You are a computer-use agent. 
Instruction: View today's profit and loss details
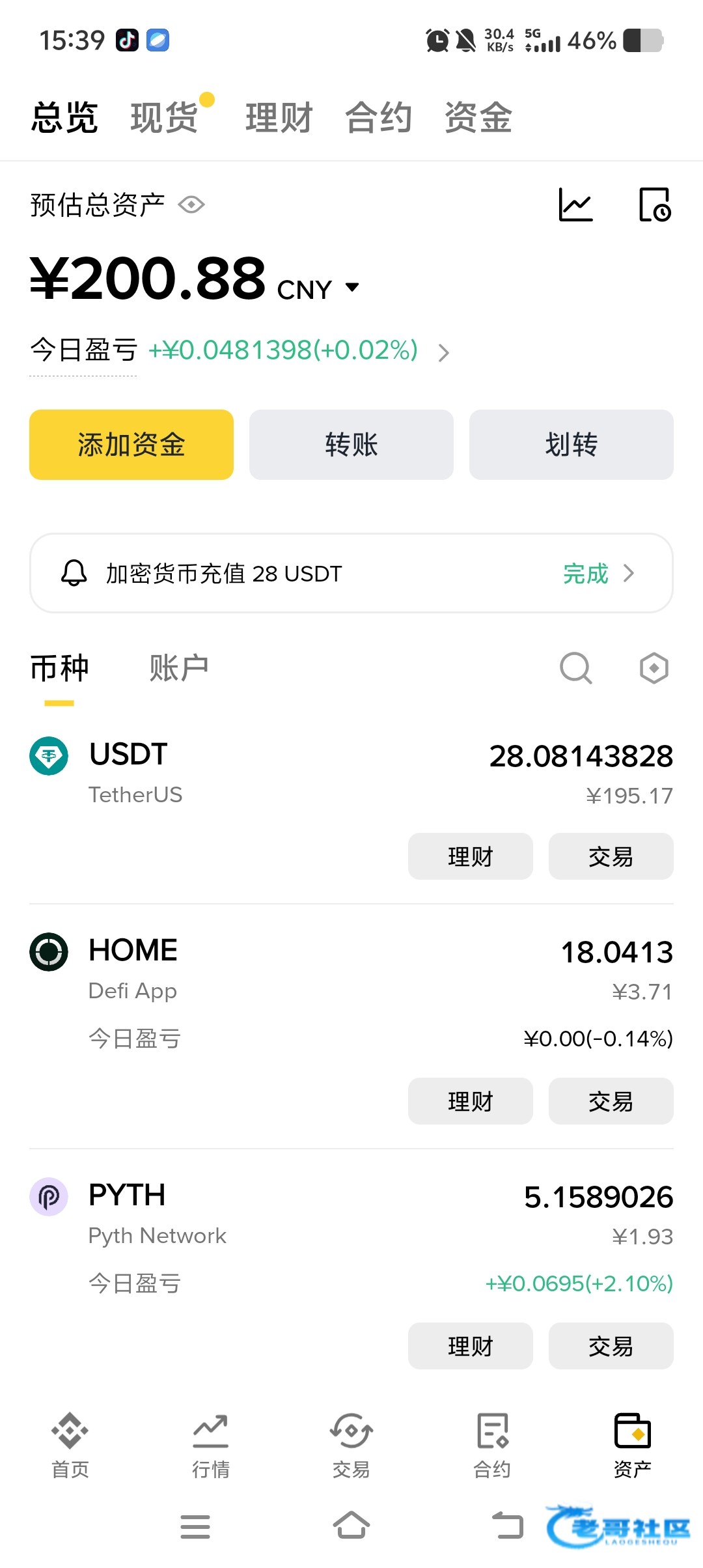[443, 352]
